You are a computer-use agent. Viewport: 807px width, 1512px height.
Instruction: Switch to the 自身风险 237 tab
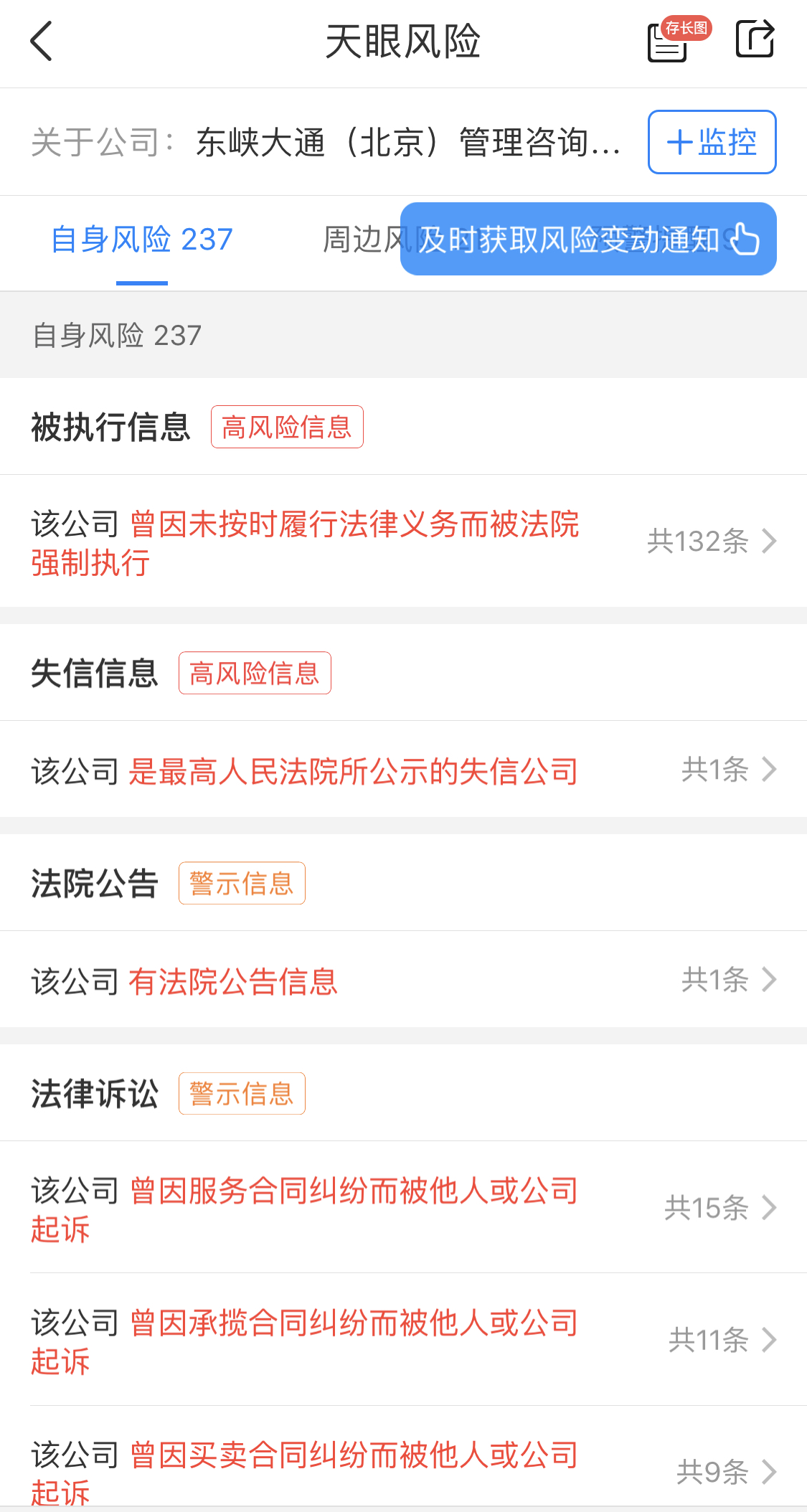click(x=142, y=240)
